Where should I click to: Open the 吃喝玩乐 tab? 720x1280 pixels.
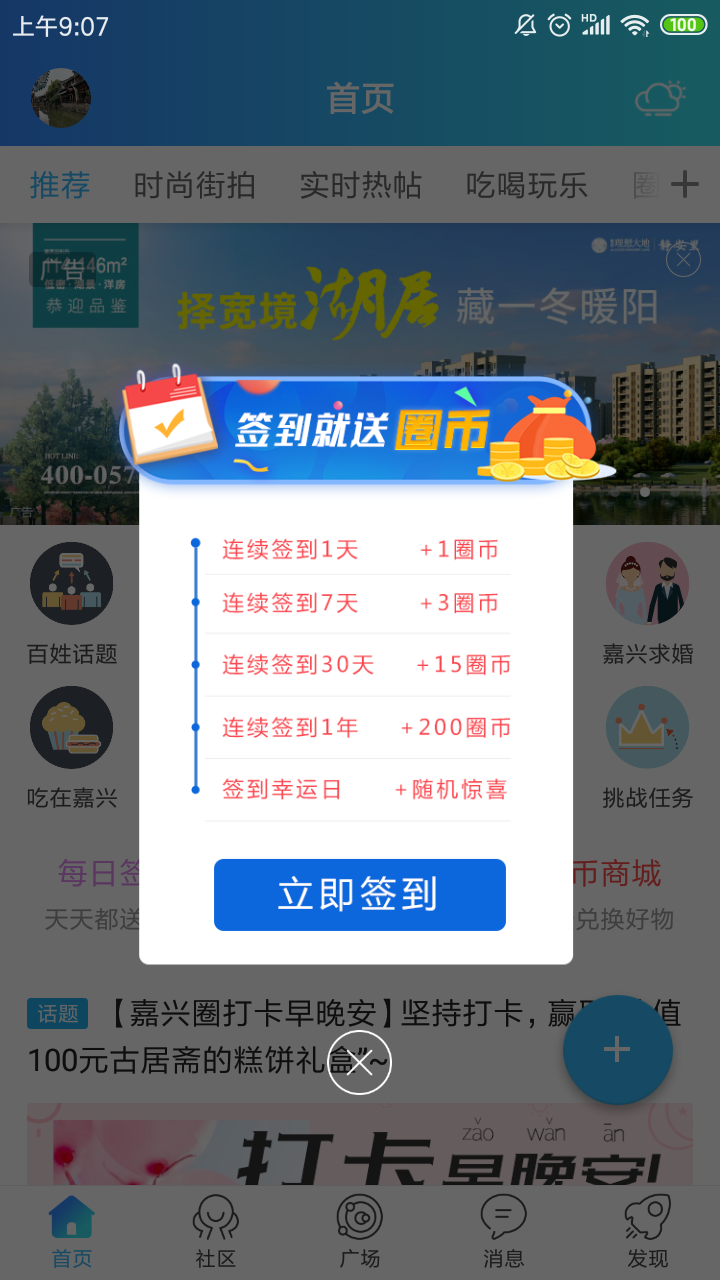coord(527,185)
